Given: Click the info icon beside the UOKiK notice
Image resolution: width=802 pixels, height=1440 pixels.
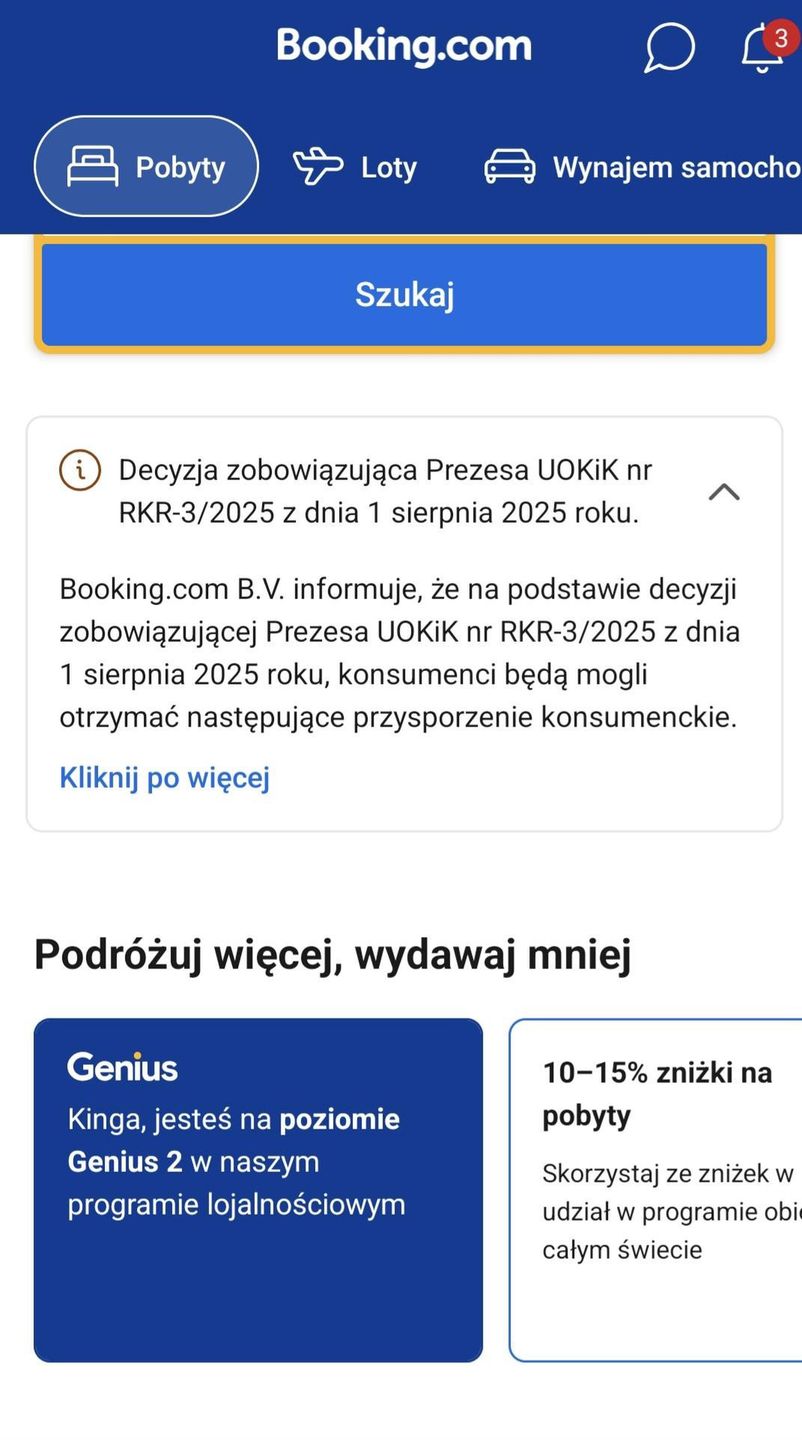Looking at the screenshot, I should coord(80,470).
